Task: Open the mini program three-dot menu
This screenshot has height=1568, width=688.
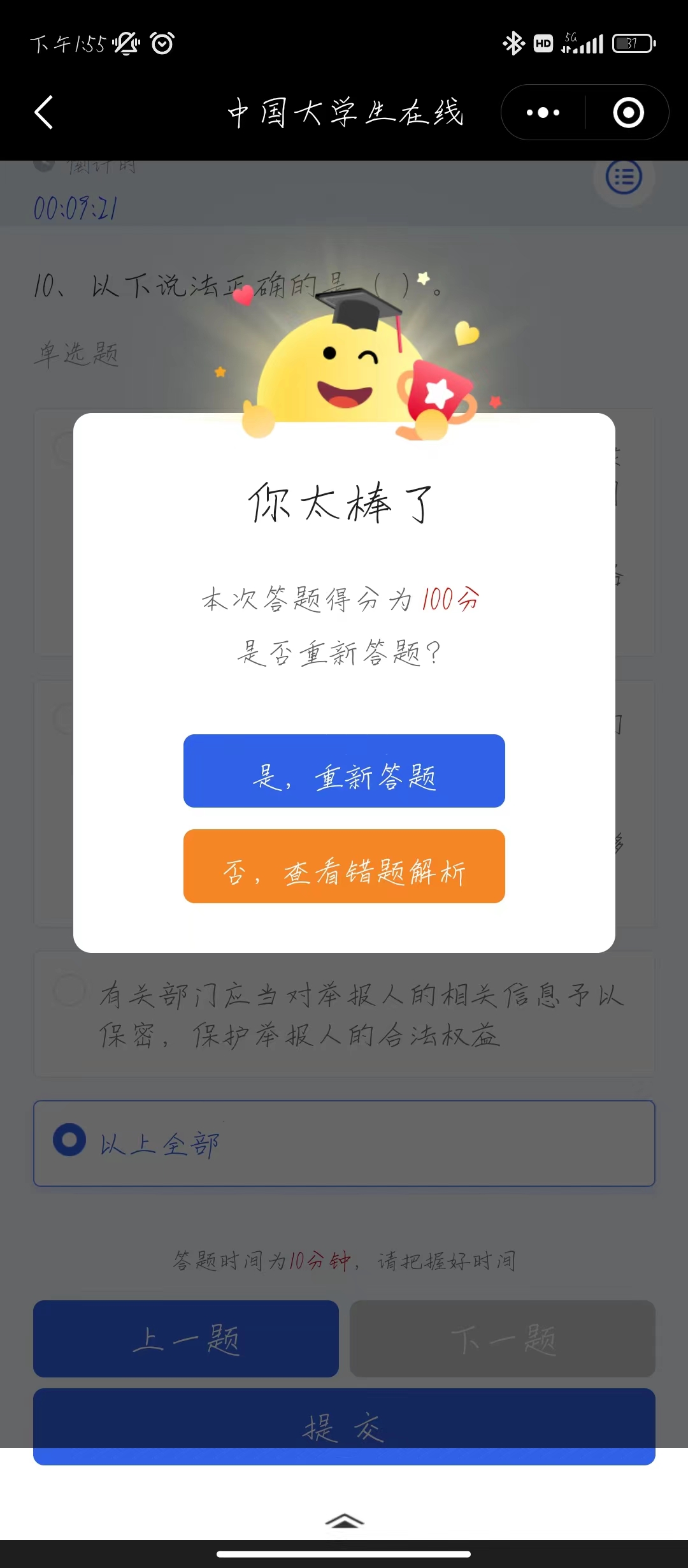Action: (x=543, y=113)
